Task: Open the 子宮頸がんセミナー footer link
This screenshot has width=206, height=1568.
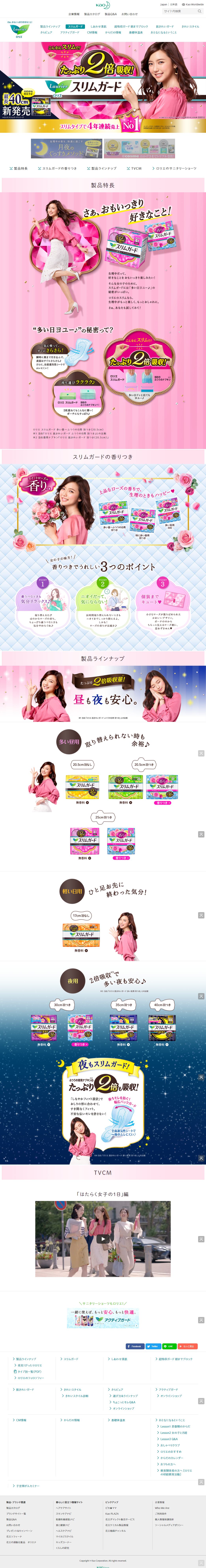Action: click(x=27, y=1486)
